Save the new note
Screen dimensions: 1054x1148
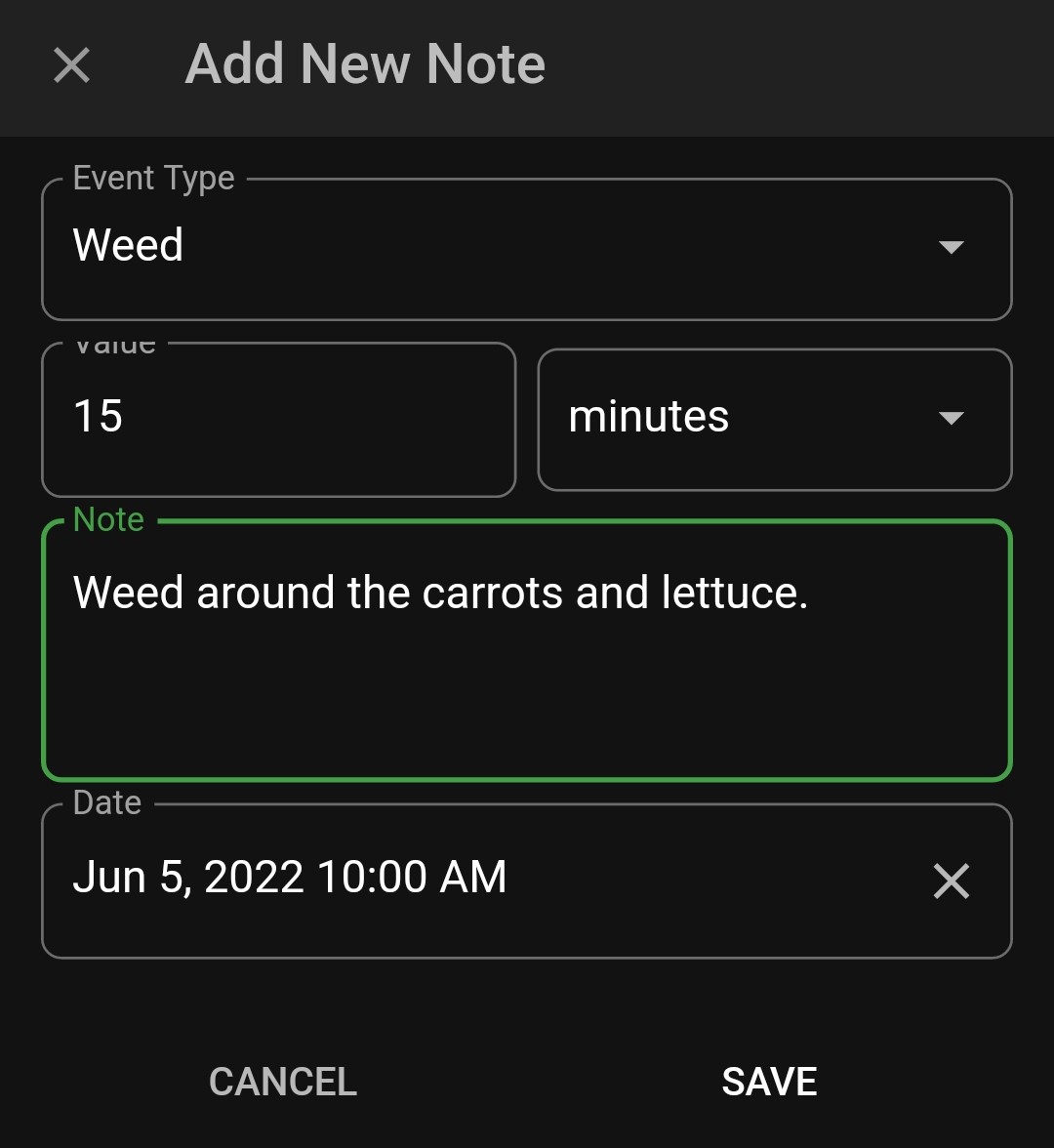769,1082
